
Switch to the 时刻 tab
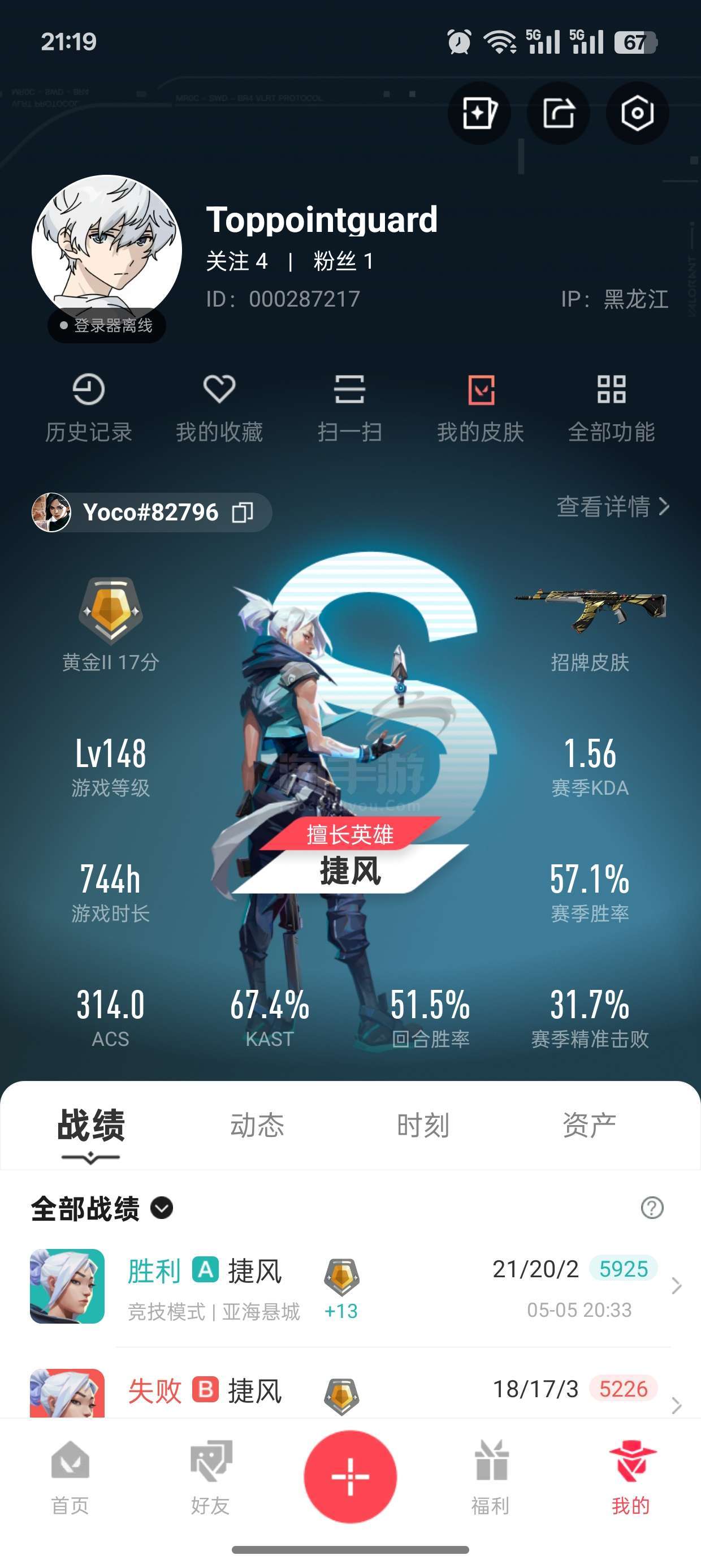click(423, 1125)
